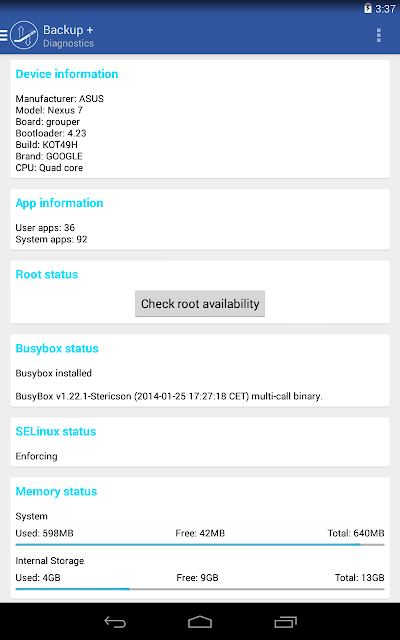The width and height of the screenshot is (400, 640).
Task: Go back with system back button
Action: 115,622
